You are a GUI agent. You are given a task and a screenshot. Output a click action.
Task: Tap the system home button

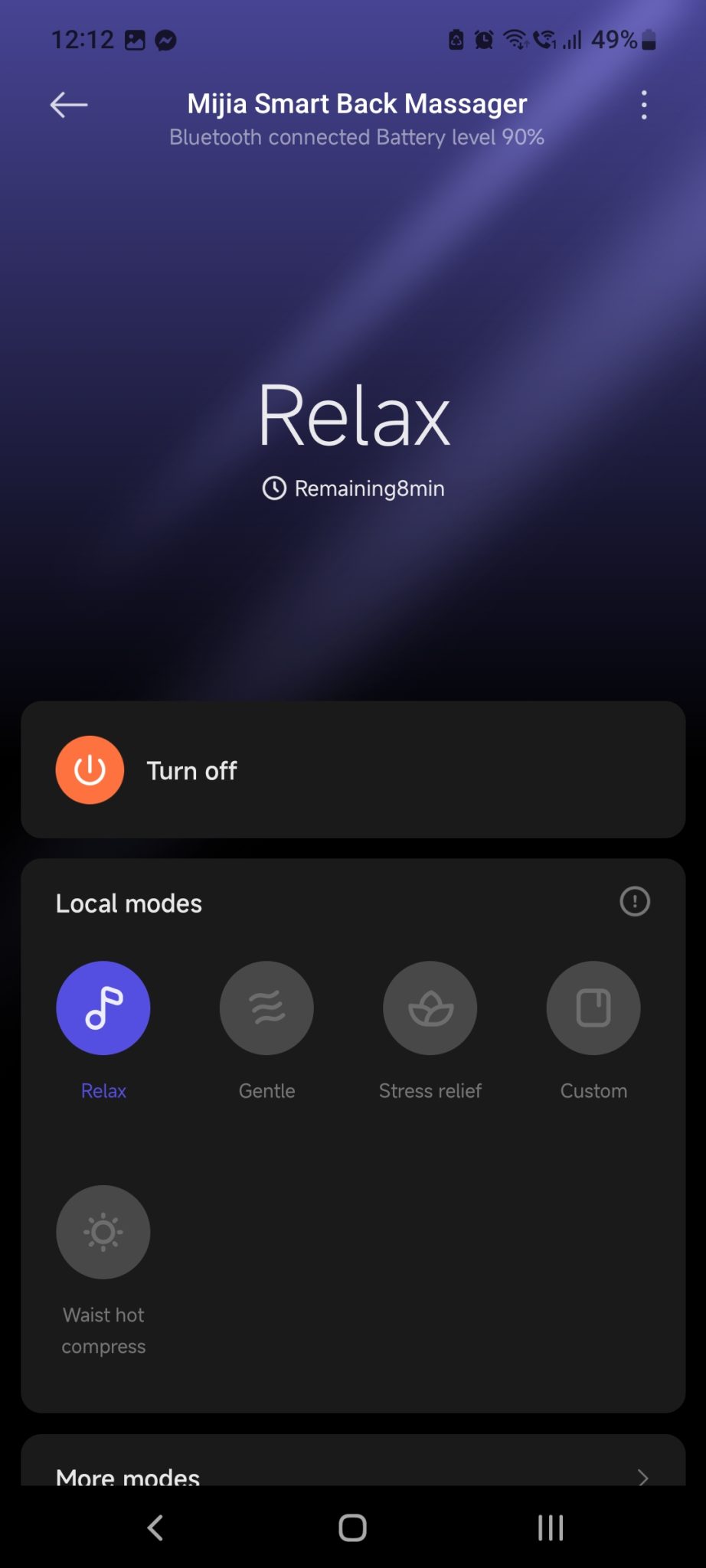(x=353, y=1527)
